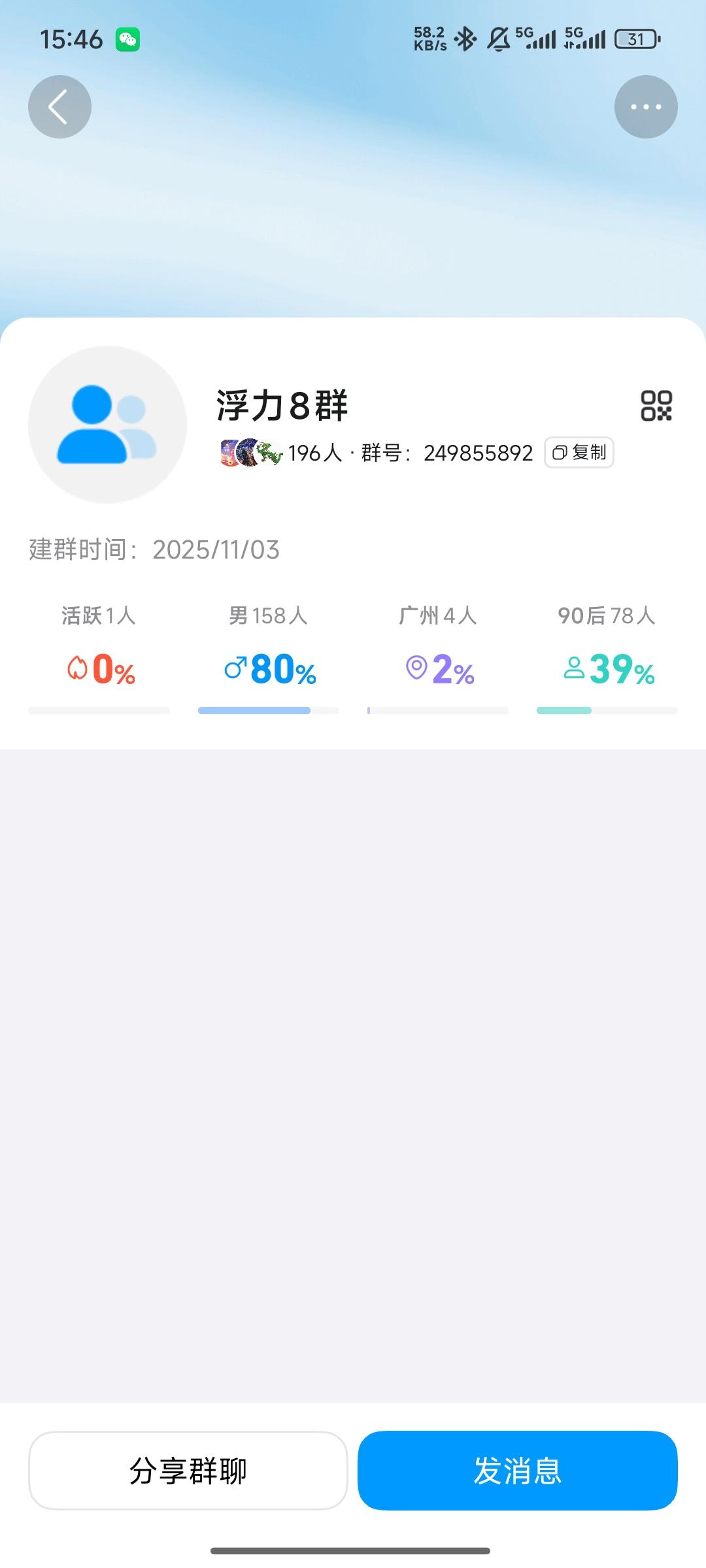This screenshot has width=706, height=1568.
Task: Tap 发消息 to send a message
Action: 517,1471
